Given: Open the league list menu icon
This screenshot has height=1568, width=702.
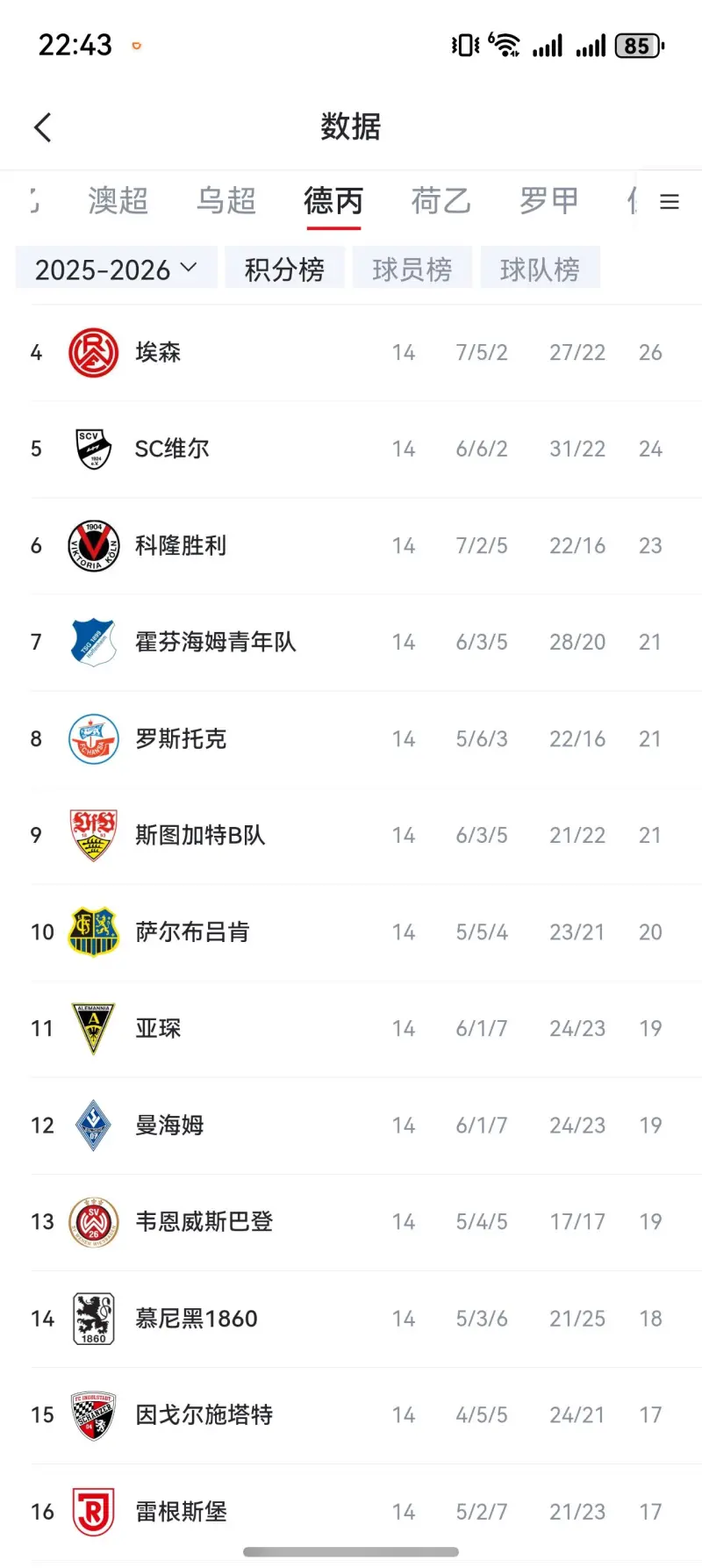Looking at the screenshot, I should pyautogui.click(x=670, y=202).
